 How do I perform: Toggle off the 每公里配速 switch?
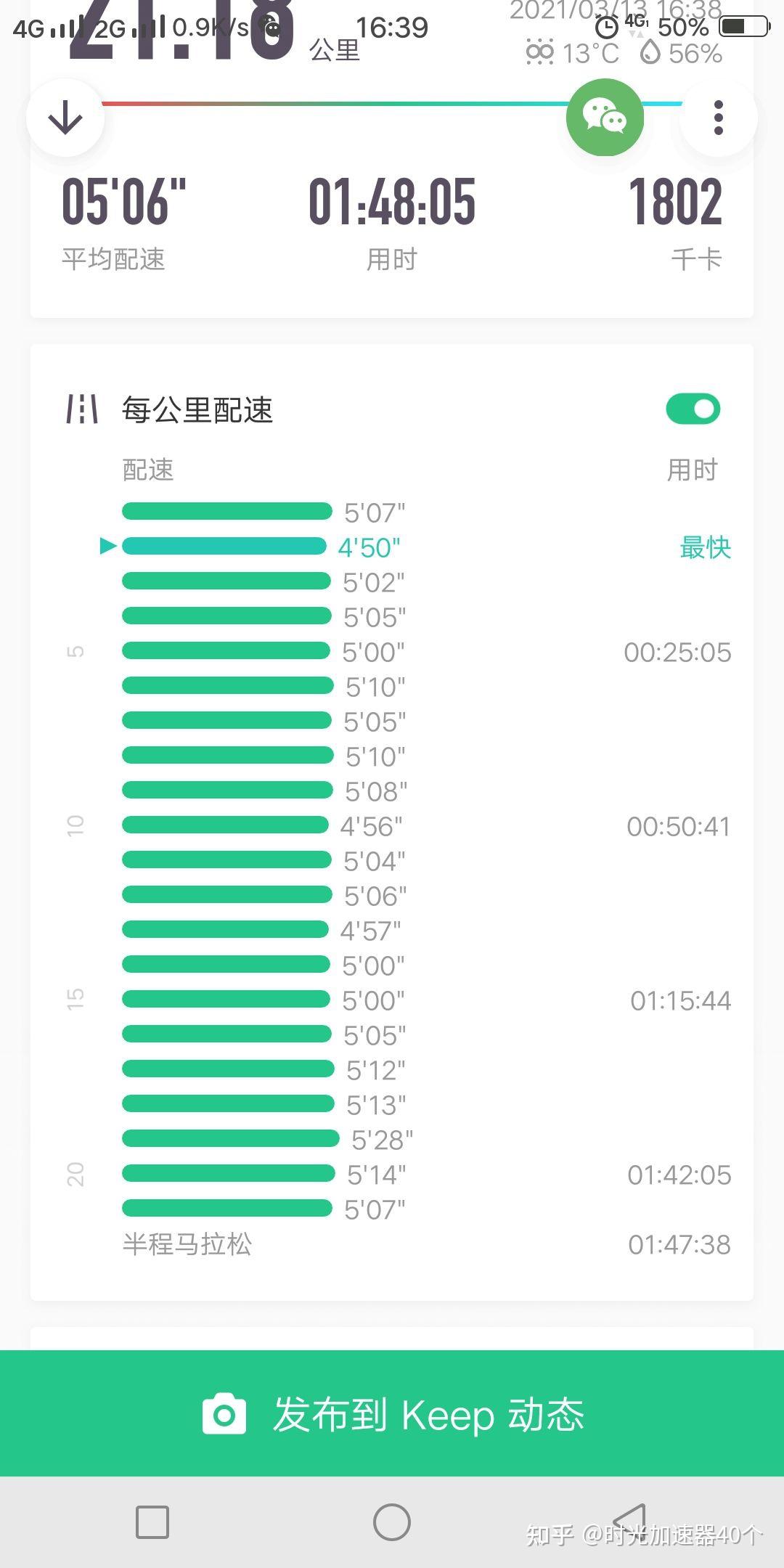tap(692, 409)
